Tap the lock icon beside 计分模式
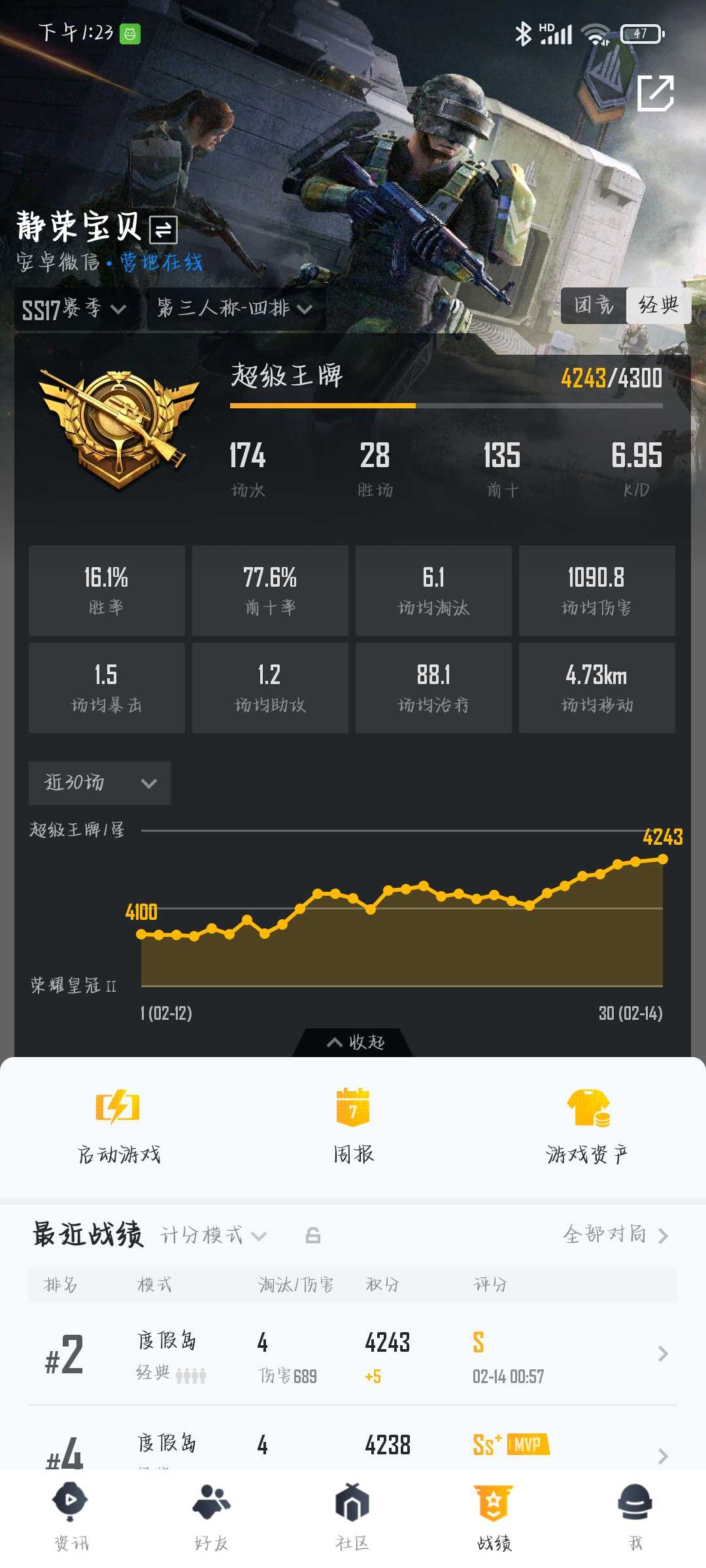Image resolution: width=706 pixels, height=1568 pixels. pos(313,1235)
